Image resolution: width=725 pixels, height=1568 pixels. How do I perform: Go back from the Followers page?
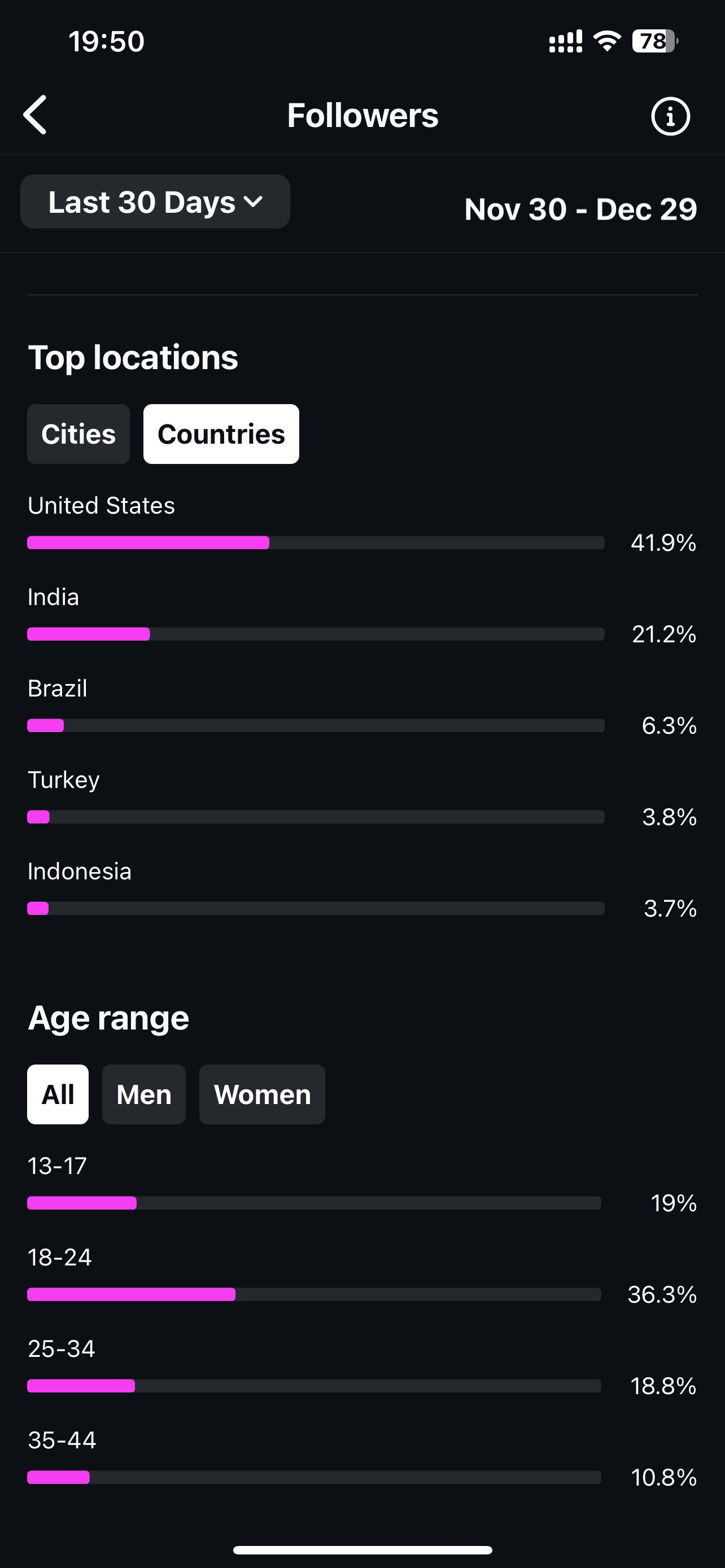pos(36,115)
